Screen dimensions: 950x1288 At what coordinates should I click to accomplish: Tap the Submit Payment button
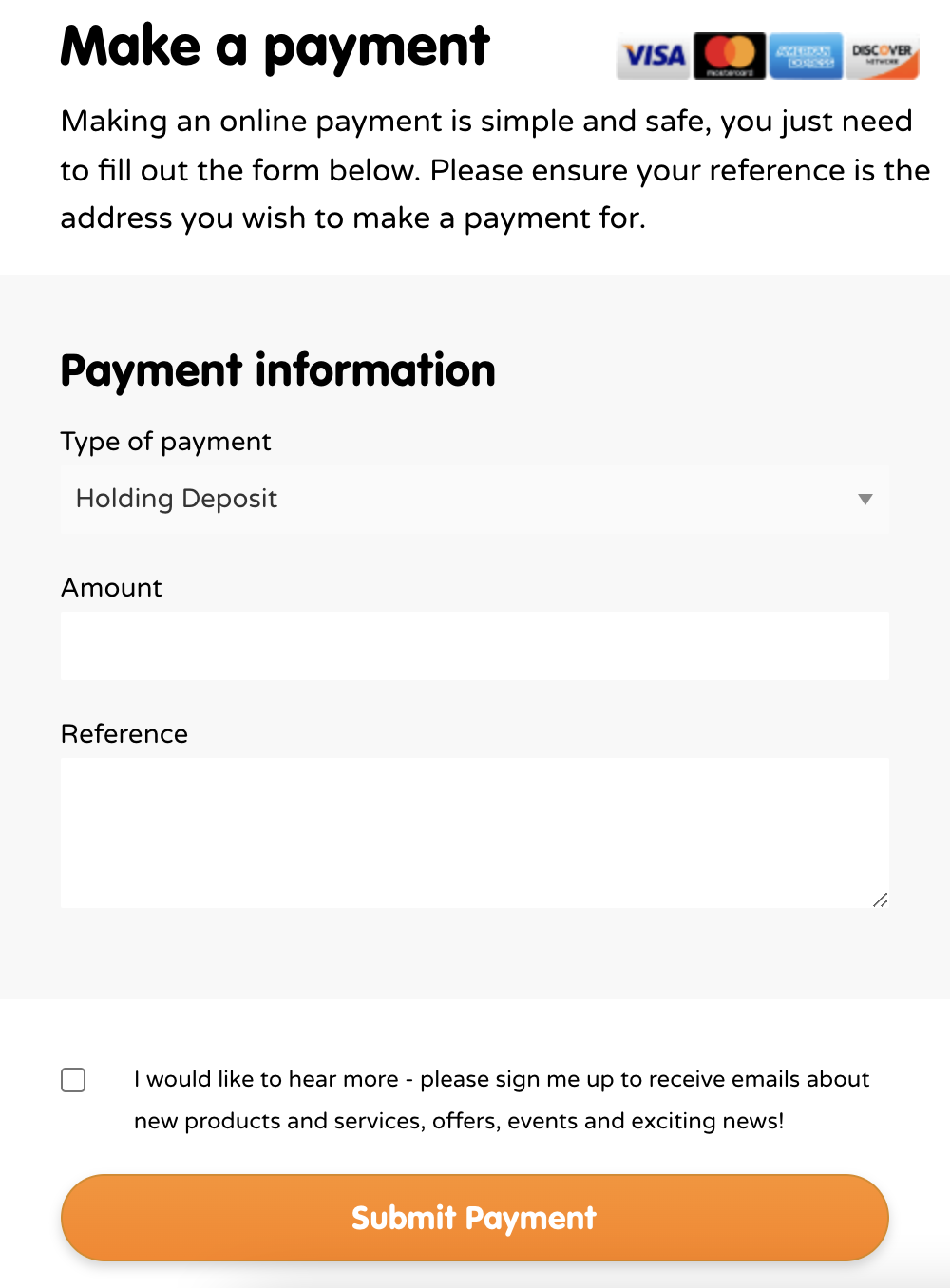[x=474, y=1218]
